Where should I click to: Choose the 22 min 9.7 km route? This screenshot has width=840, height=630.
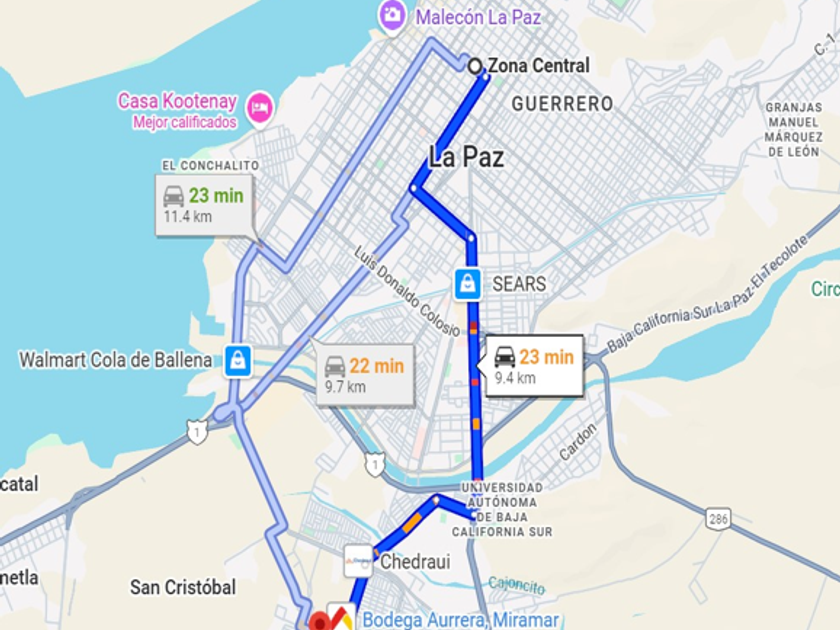pyautogui.click(x=365, y=375)
